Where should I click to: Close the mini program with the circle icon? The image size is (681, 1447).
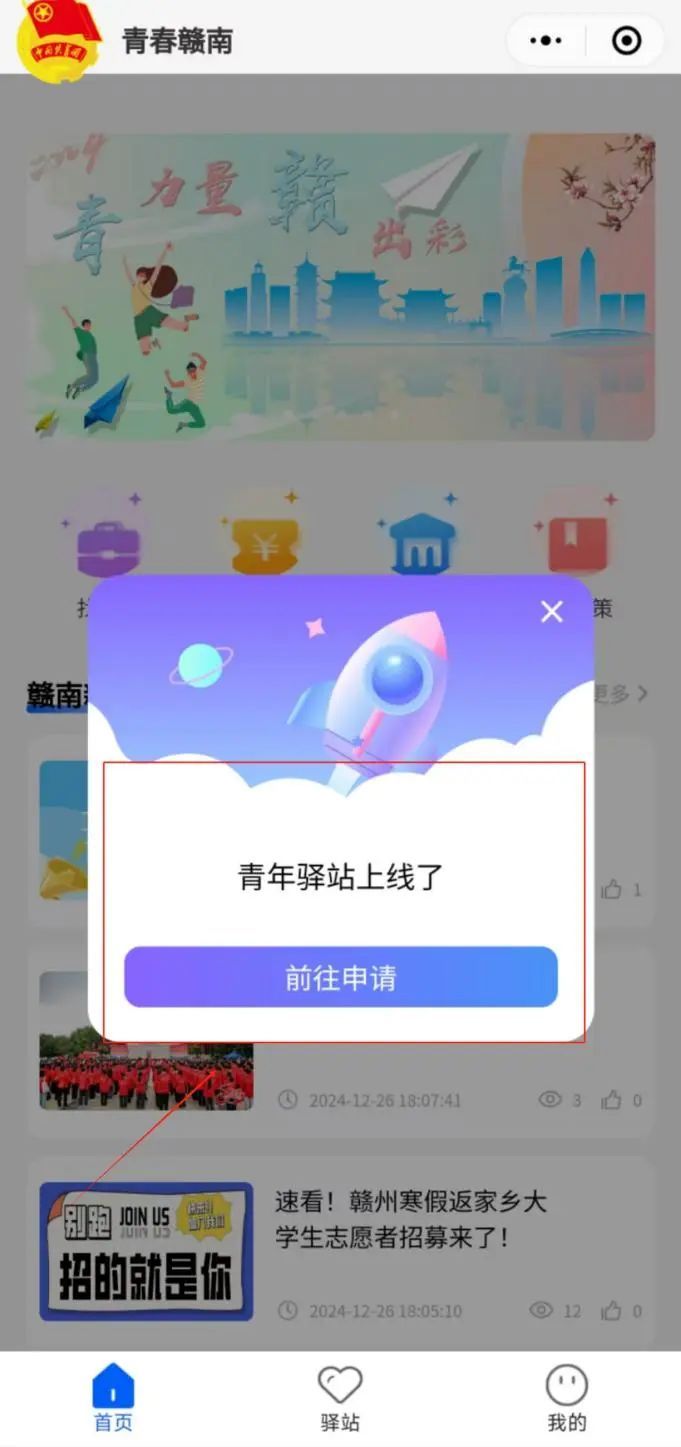(x=626, y=41)
